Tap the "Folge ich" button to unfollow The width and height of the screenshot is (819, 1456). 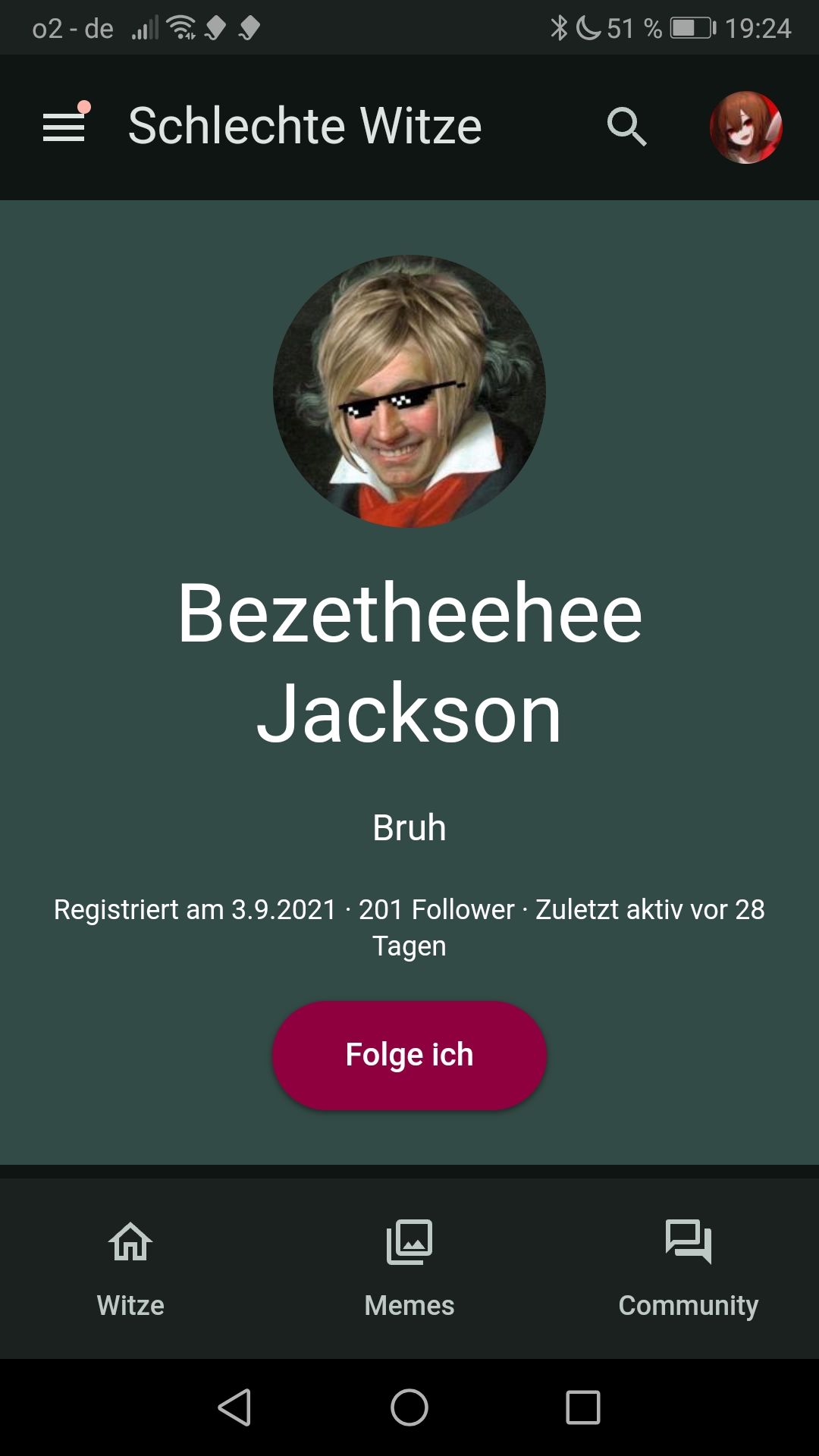409,1055
